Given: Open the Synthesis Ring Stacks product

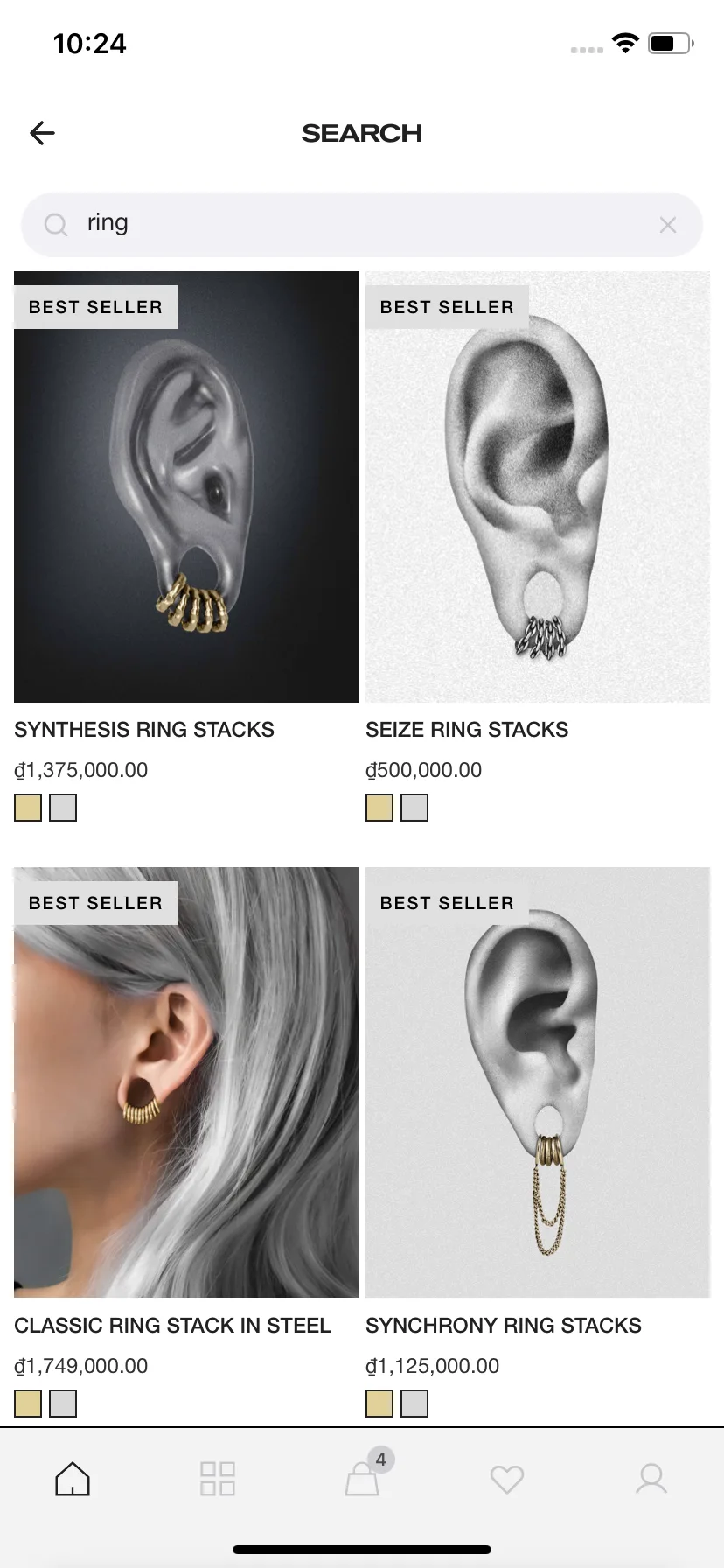Looking at the screenshot, I should 186,486.
